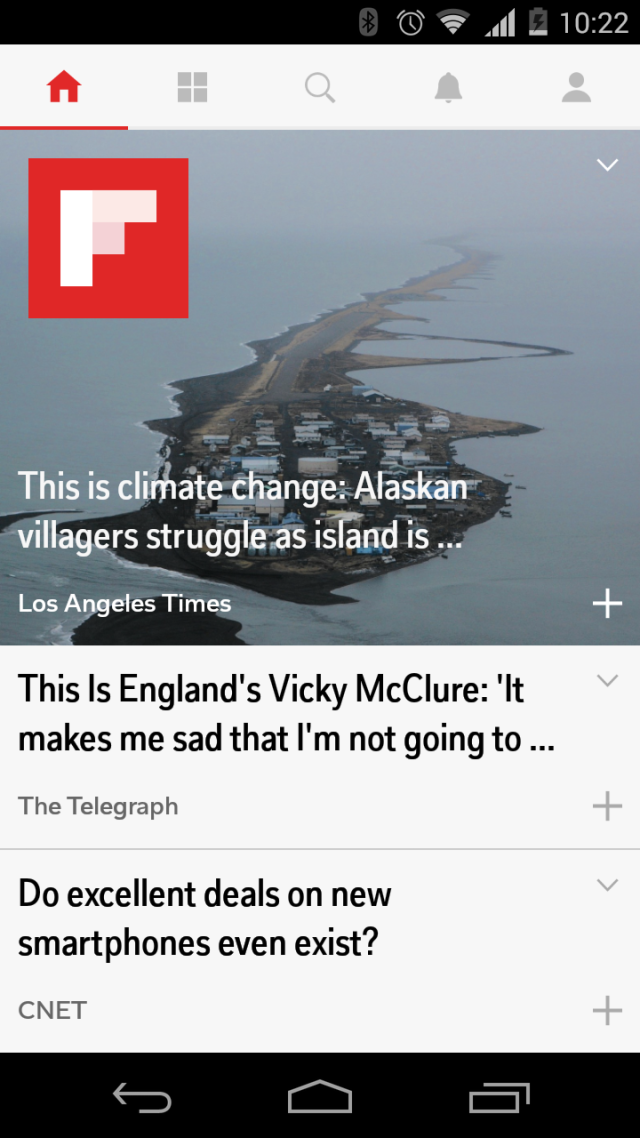Add The Telegraph article with plus icon

(607, 806)
